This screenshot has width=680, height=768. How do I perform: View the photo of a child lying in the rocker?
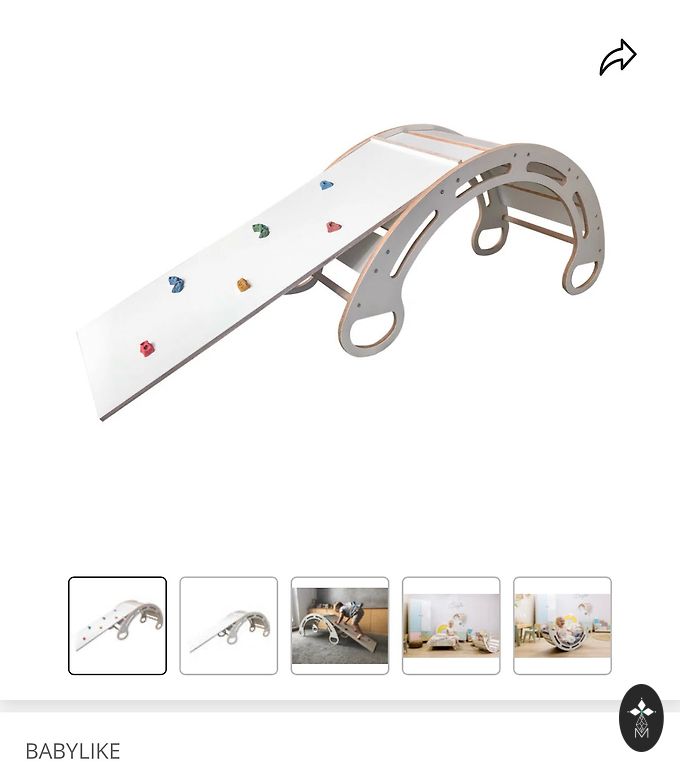pos(562,626)
